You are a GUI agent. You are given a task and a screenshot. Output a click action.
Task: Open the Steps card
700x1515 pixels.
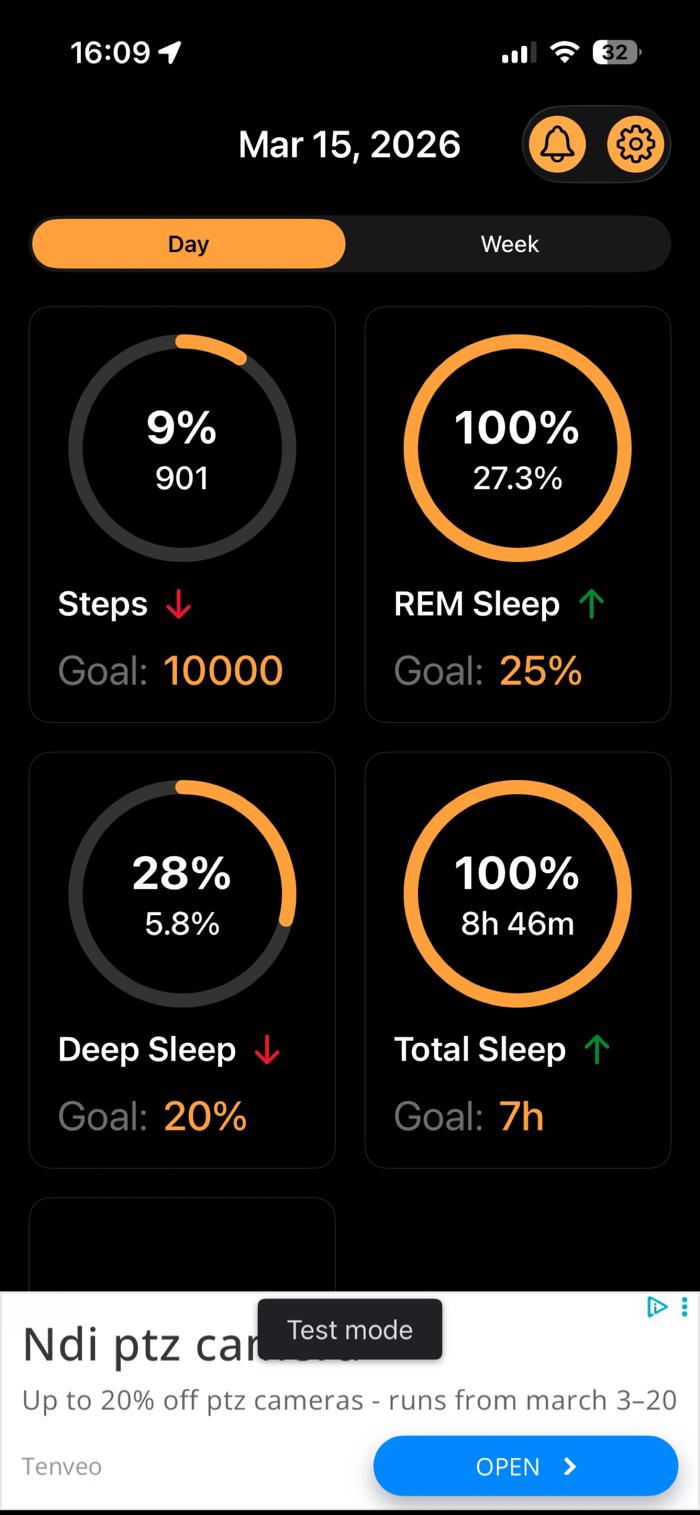point(182,514)
